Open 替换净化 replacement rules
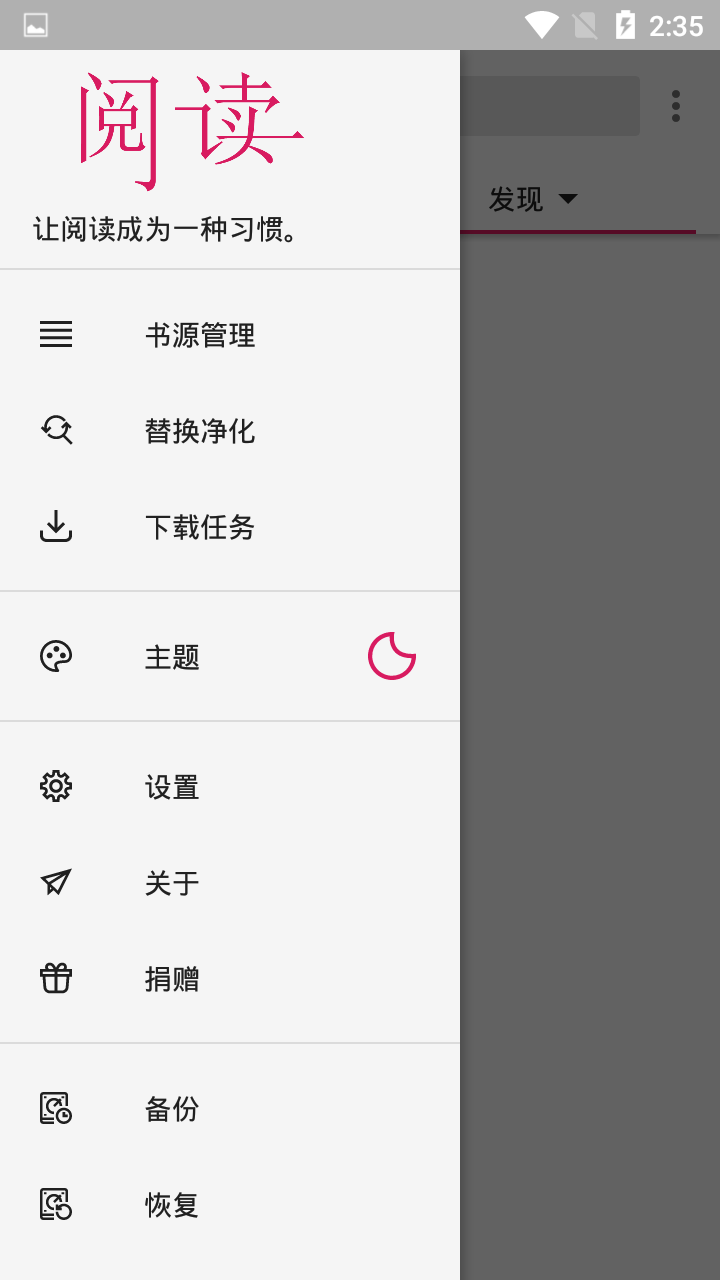The image size is (720, 1280). (x=200, y=431)
